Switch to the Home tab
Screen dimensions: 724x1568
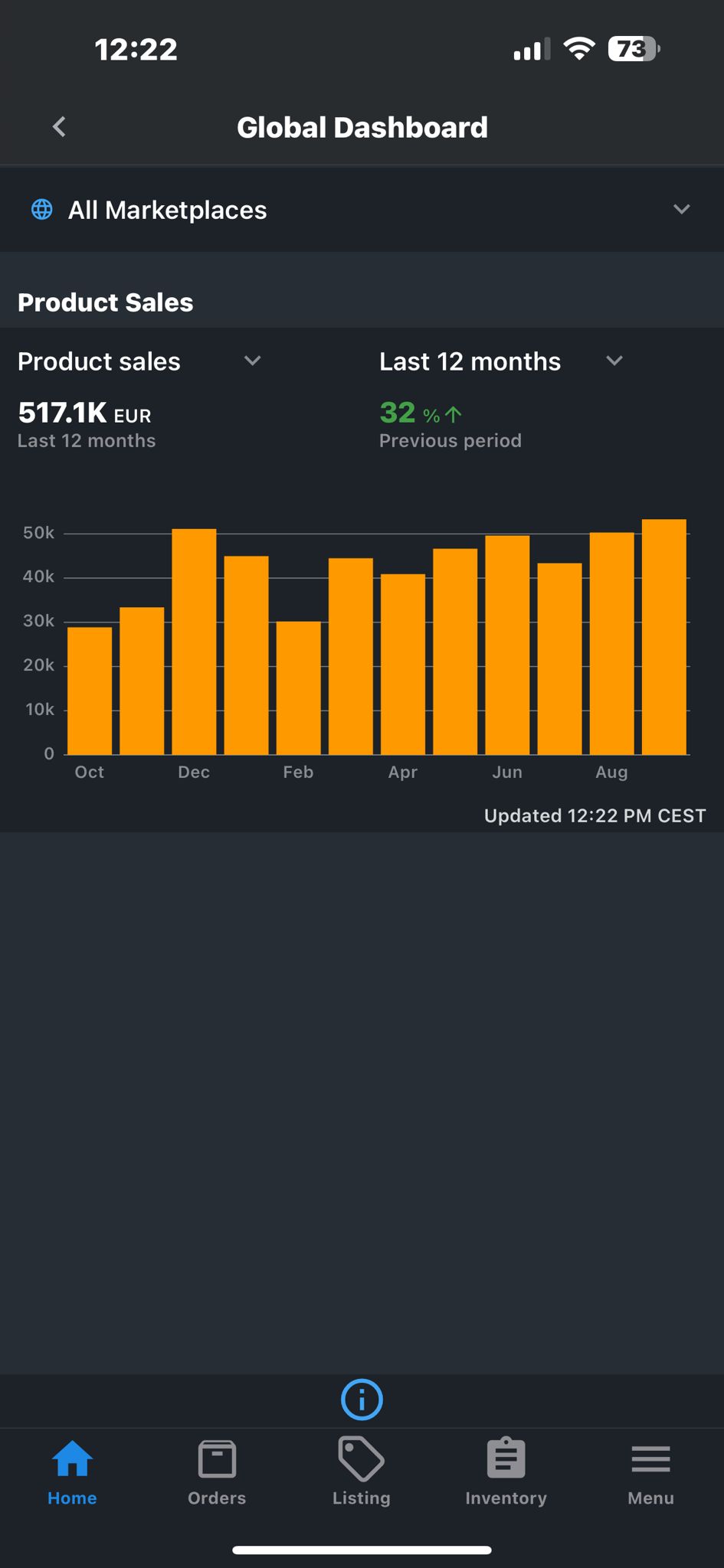72,1473
